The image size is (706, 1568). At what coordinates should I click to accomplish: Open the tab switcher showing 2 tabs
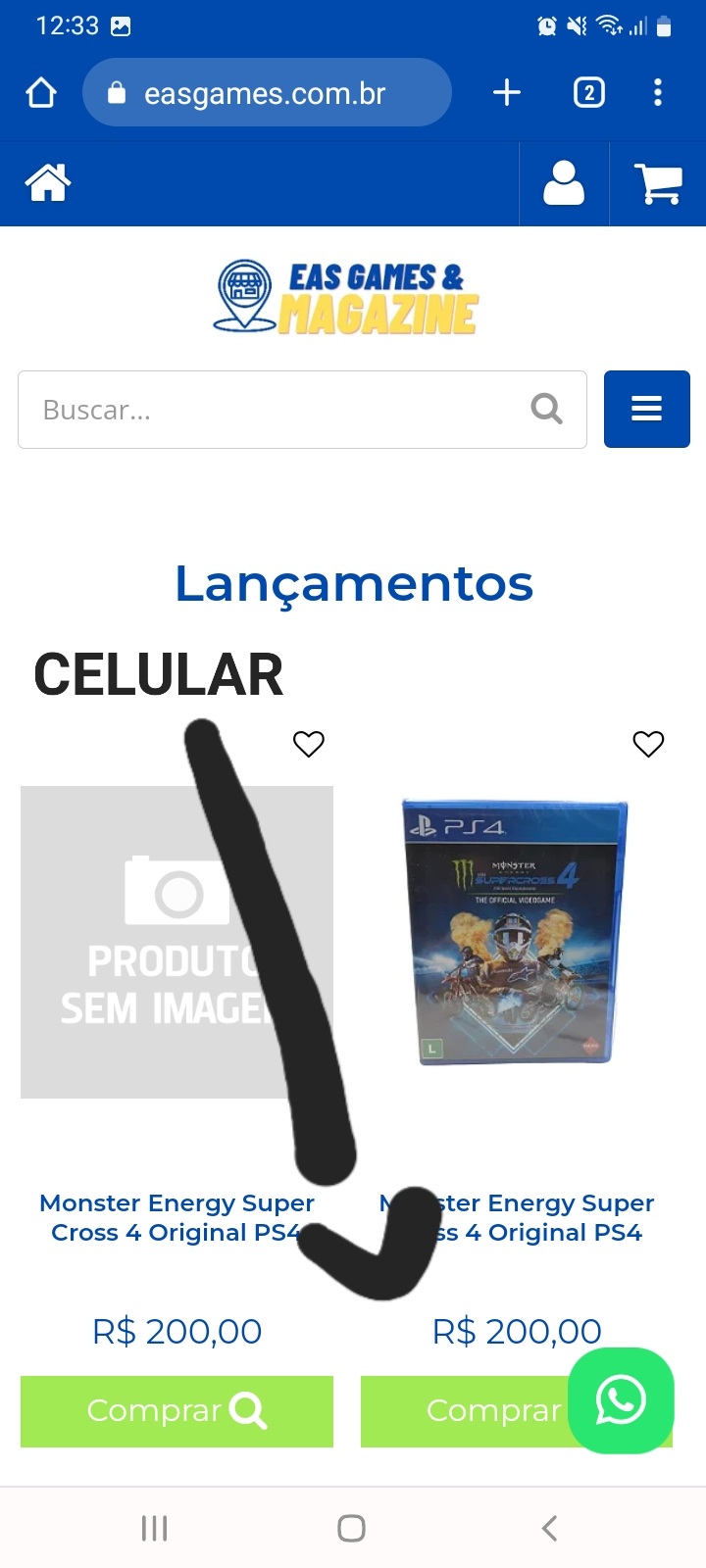[x=588, y=93]
